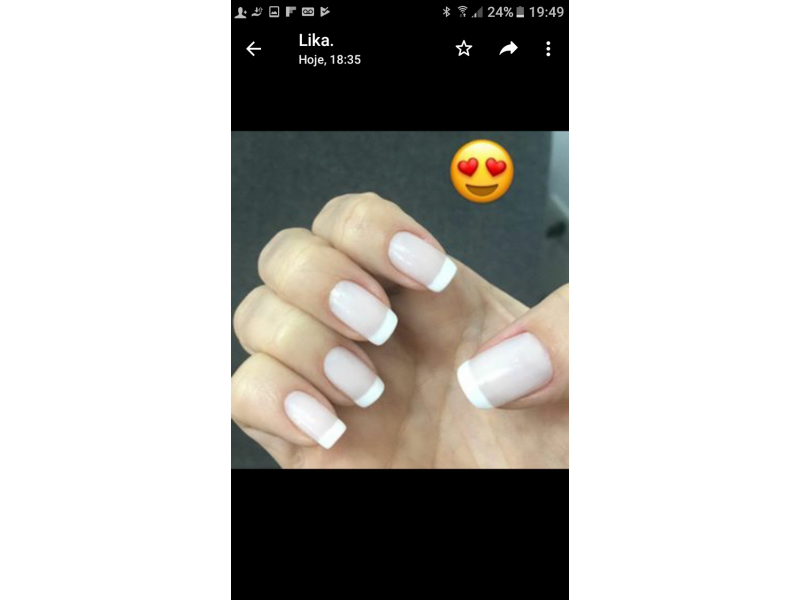
Task: Open the overflow menu
Action: coord(548,49)
